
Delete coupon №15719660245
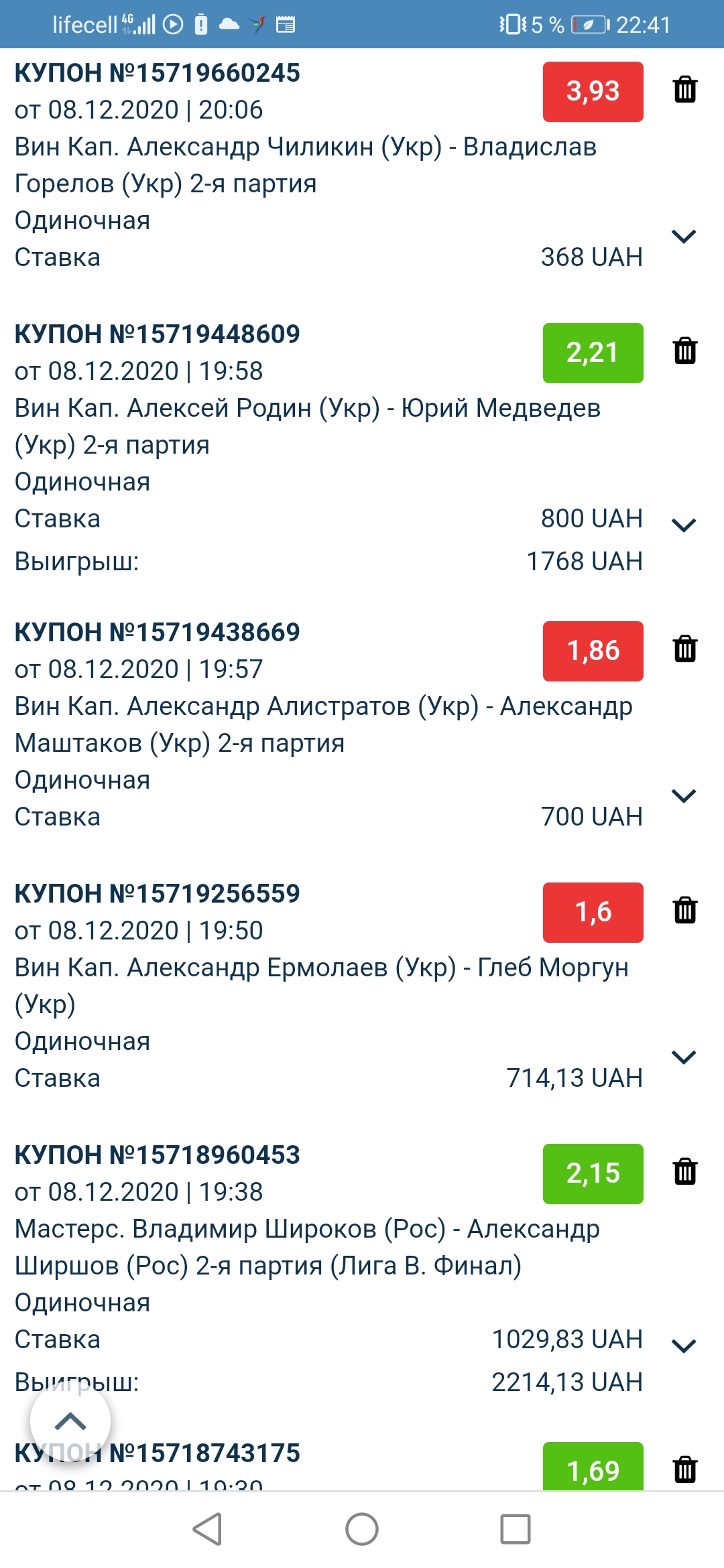684,89
